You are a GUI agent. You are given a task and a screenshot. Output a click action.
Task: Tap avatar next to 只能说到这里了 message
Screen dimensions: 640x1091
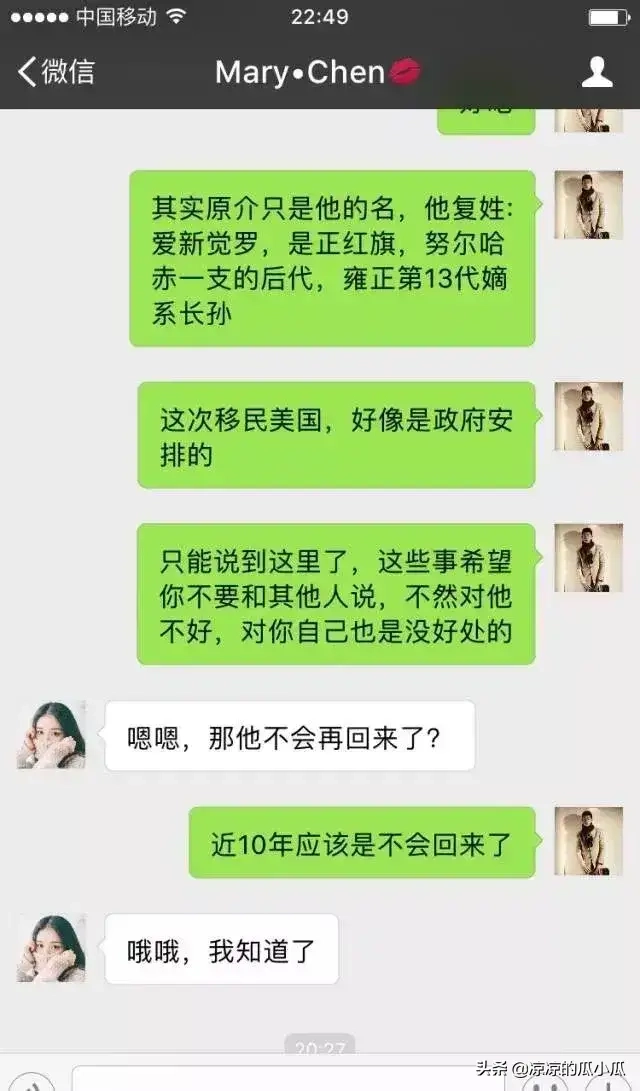pos(588,558)
